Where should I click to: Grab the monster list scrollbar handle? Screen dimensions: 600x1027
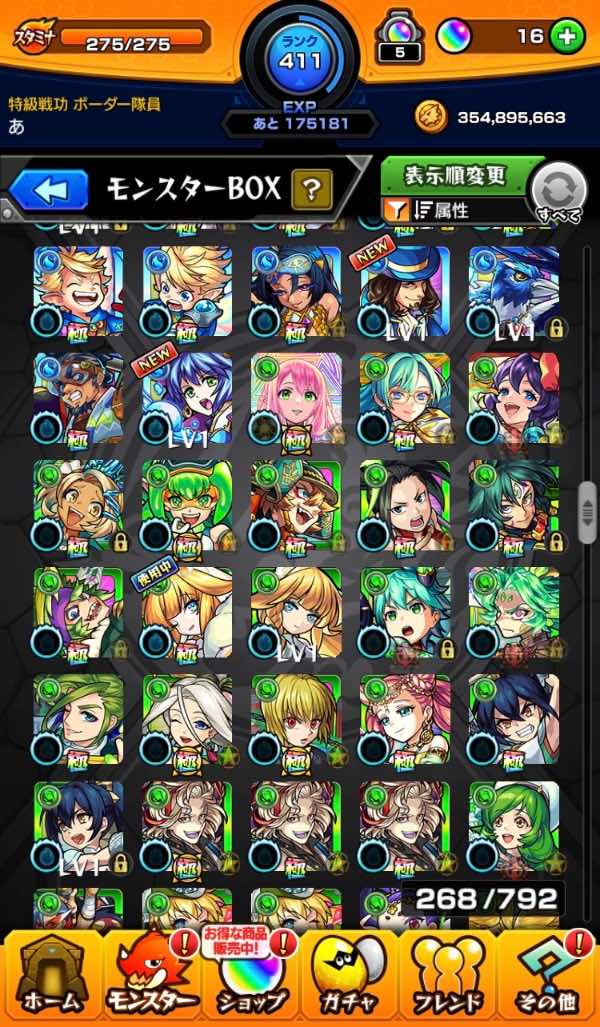click(588, 512)
